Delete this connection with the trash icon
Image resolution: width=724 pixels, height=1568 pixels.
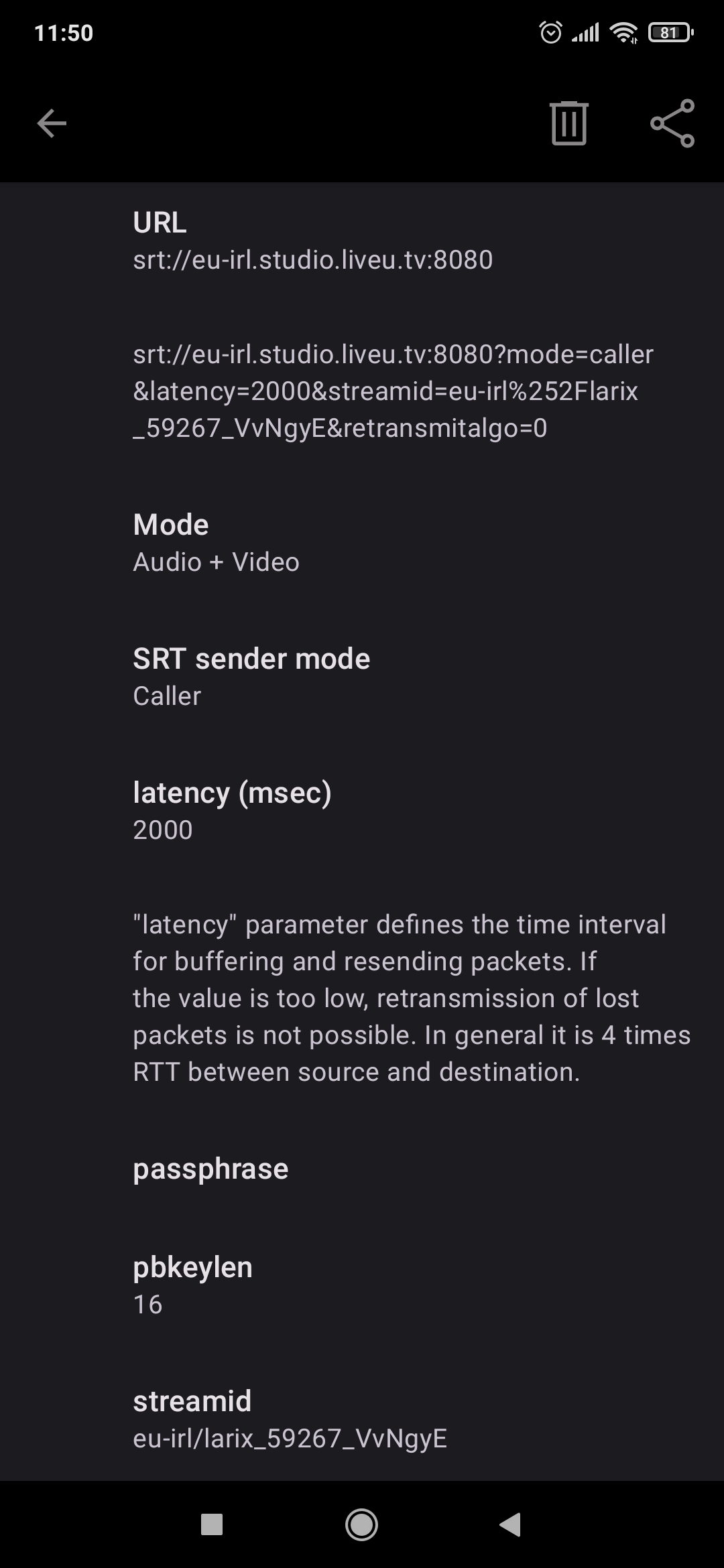[569, 123]
